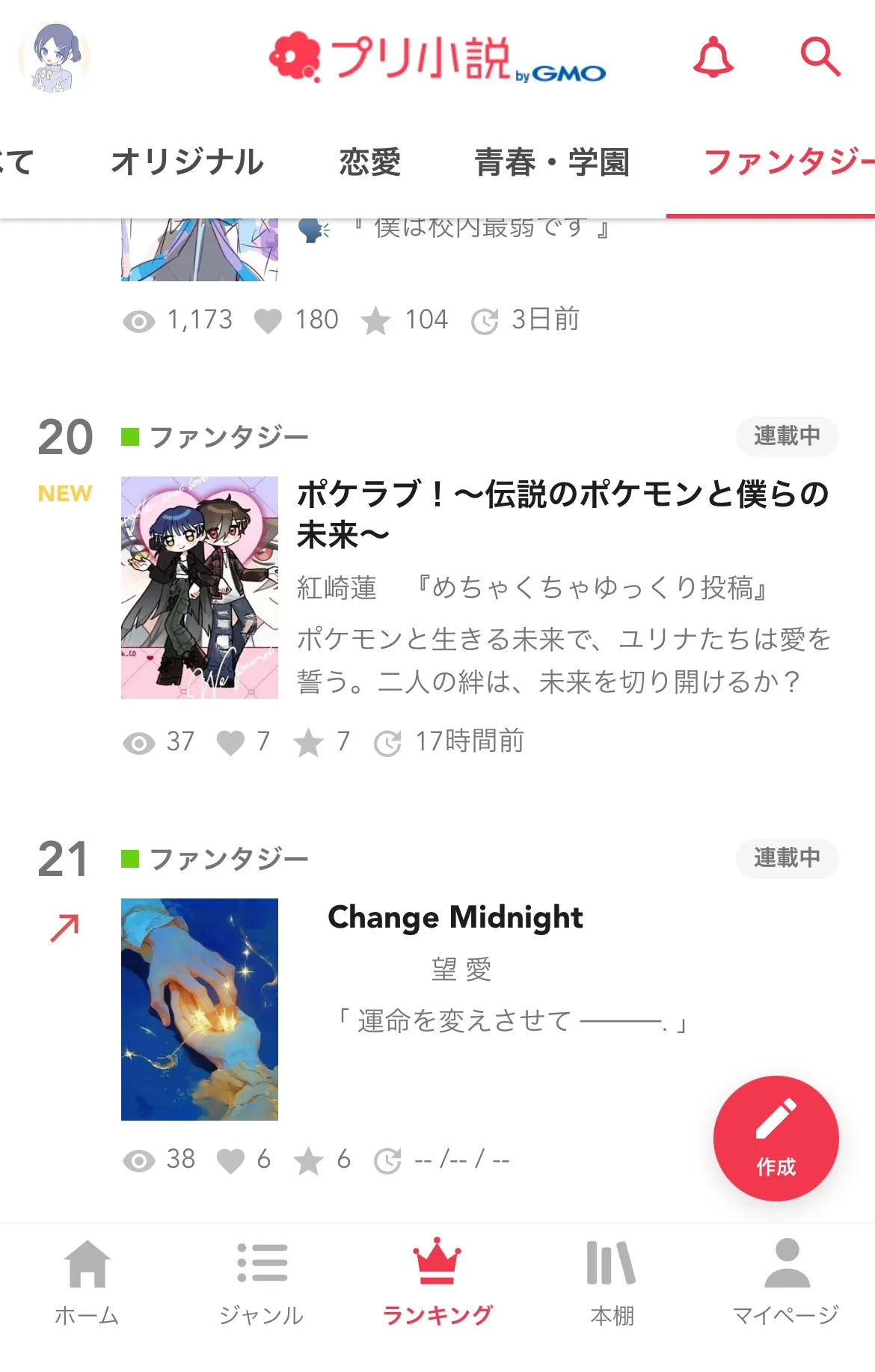Select the ランキング tab in bottom bar

(437, 1281)
